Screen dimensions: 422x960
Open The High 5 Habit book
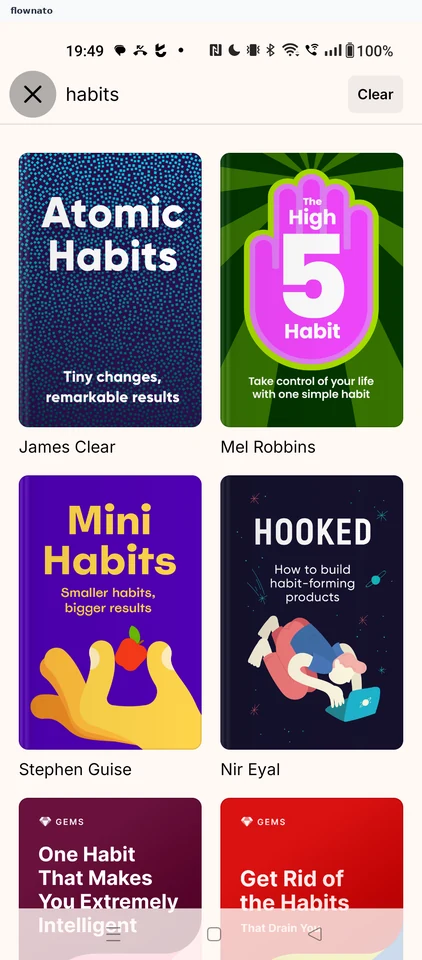coord(312,290)
